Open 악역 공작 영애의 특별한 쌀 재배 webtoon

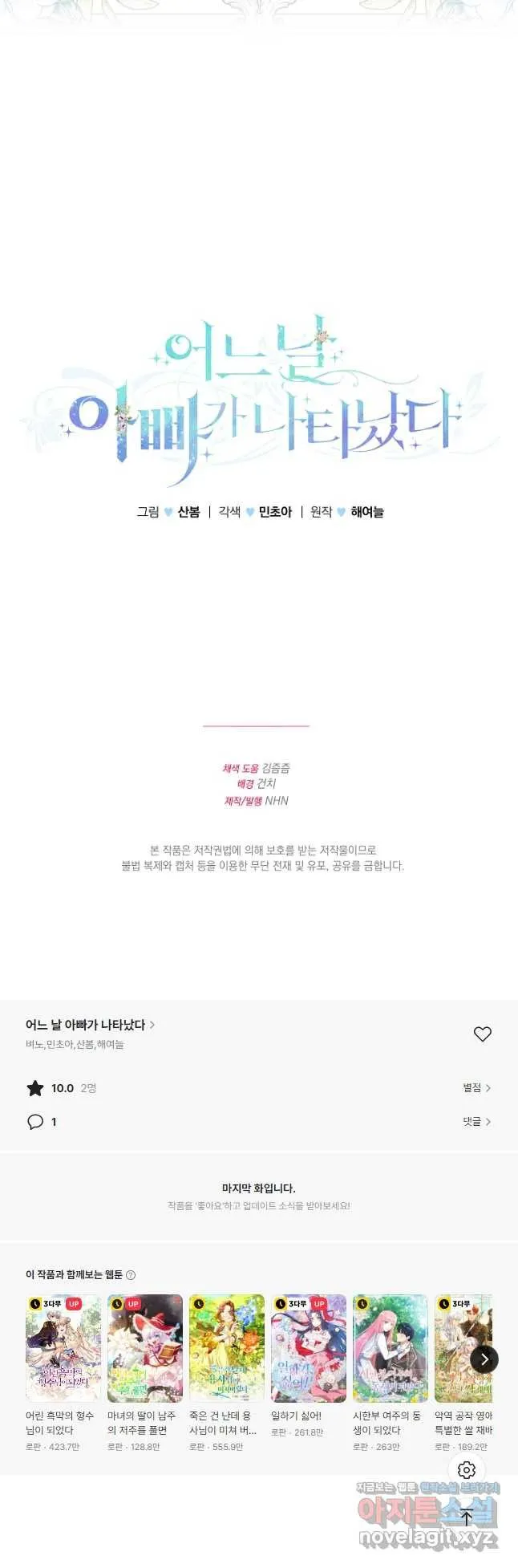click(463, 1348)
